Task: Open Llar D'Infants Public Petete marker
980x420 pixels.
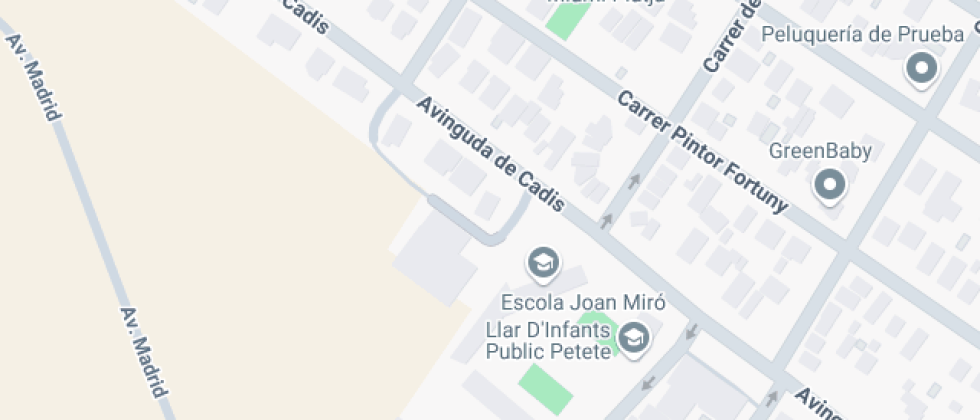Action: click(633, 338)
